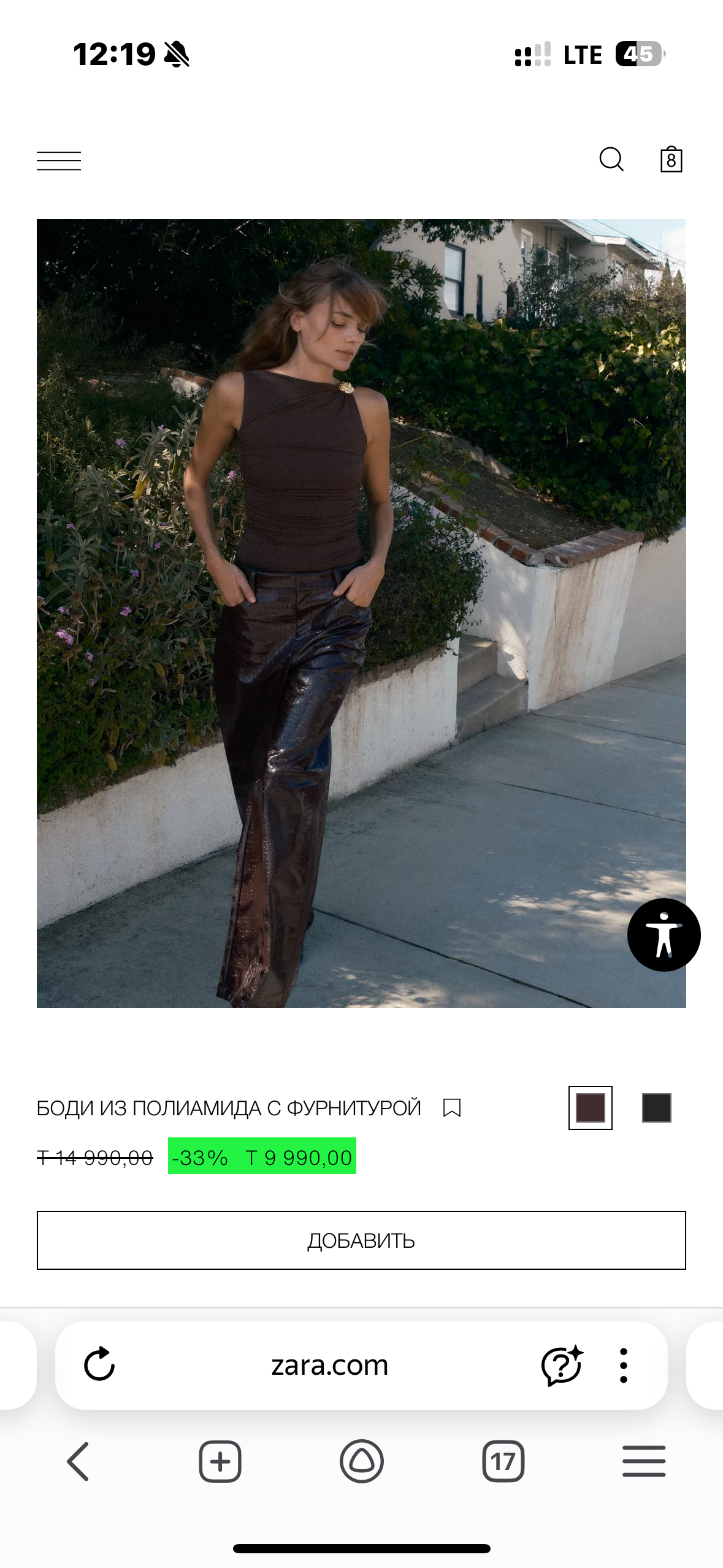Open the browser main menu
This screenshot has width=723, height=1568.
point(644,1461)
